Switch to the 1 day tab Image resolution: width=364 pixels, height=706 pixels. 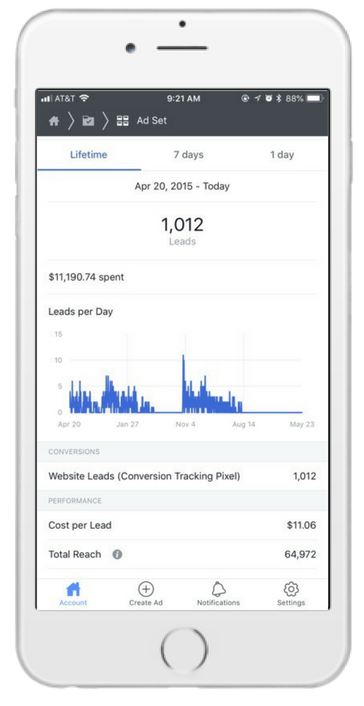pos(282,155)
